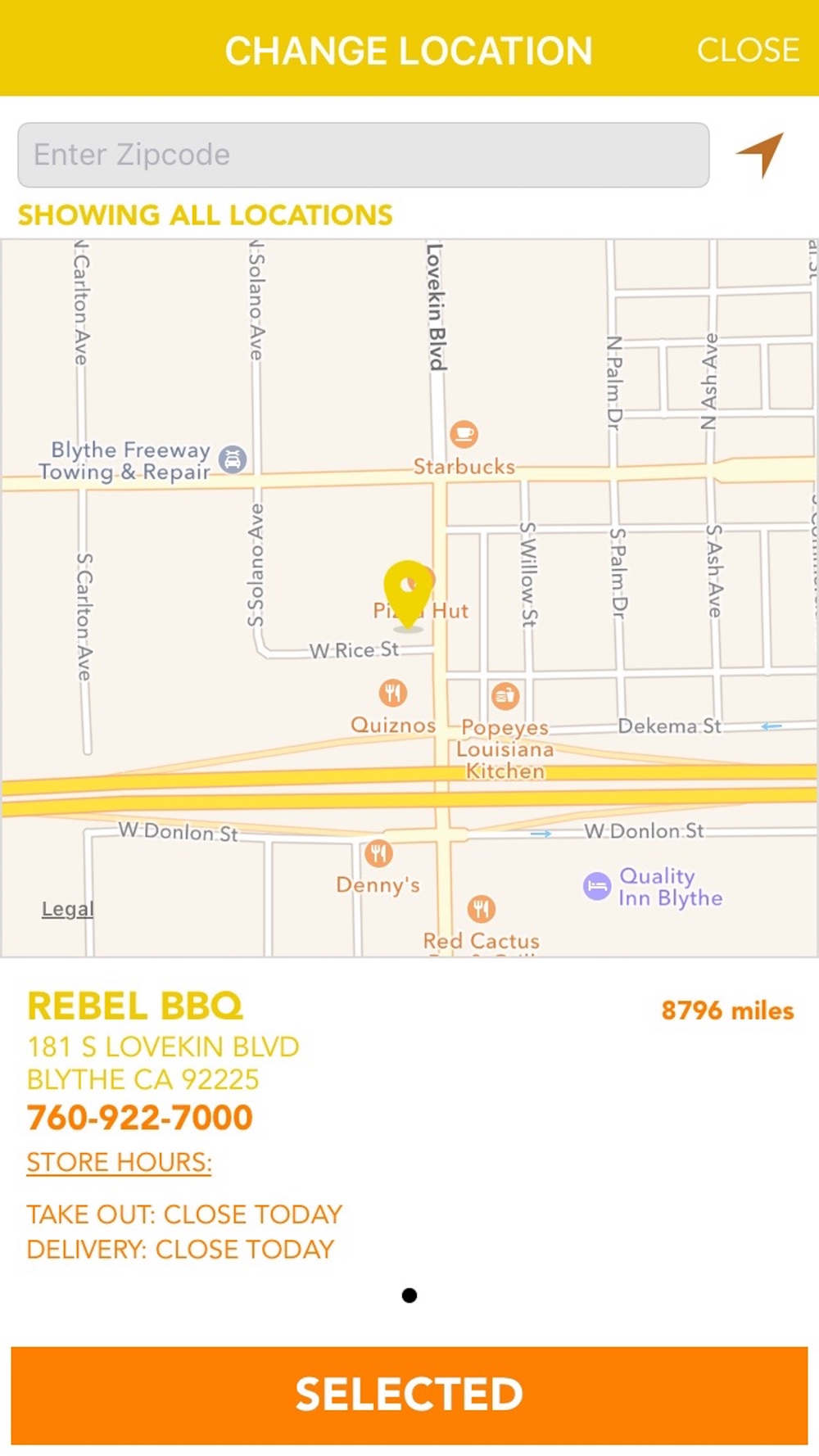Tap the Enter Zipcode field
The width and height of the screenshot is (819, 1456).
[363, 155]
